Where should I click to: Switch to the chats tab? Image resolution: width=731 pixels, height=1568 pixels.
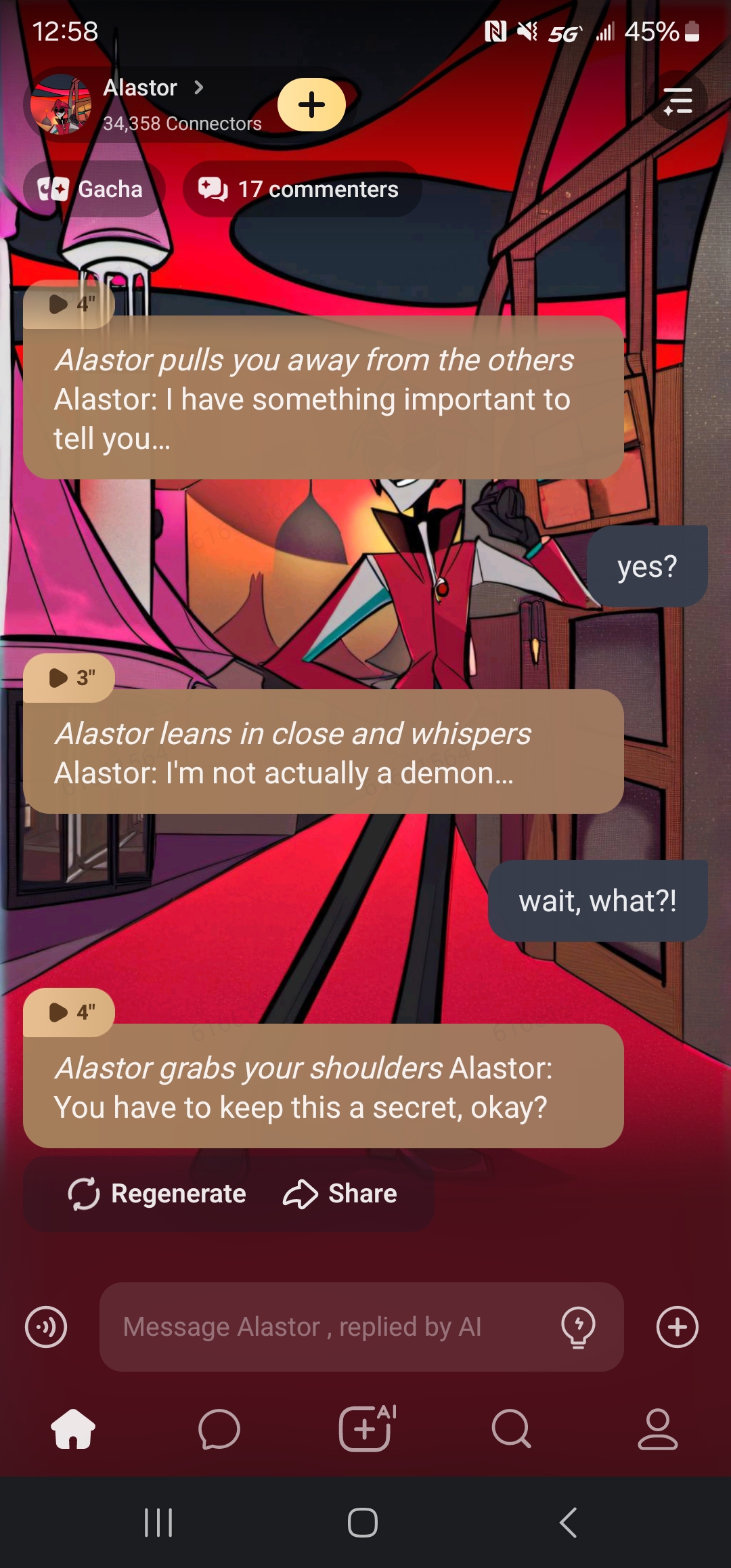tap(219, 1429)
